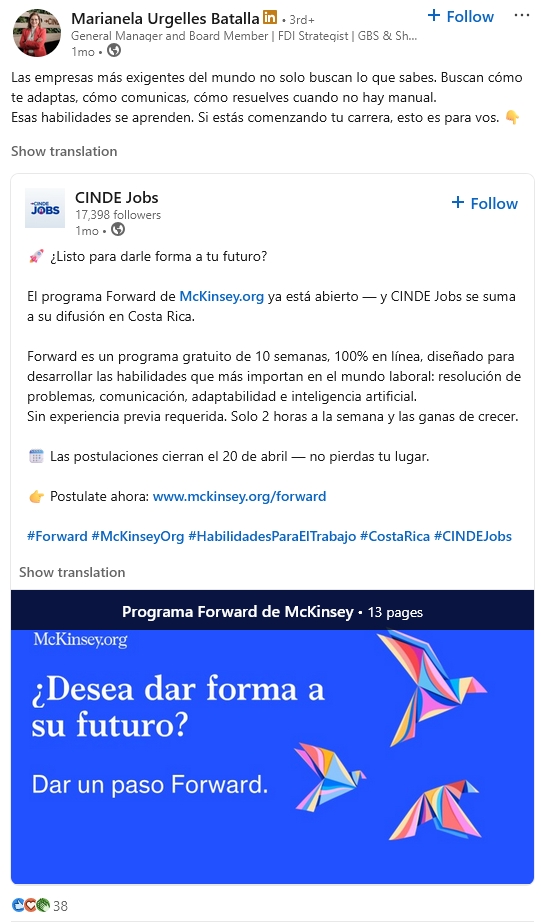This screenshot has height=922, width=541.
Task: Open the www.mckinsey.org/forward link
Action: (239, 496)
